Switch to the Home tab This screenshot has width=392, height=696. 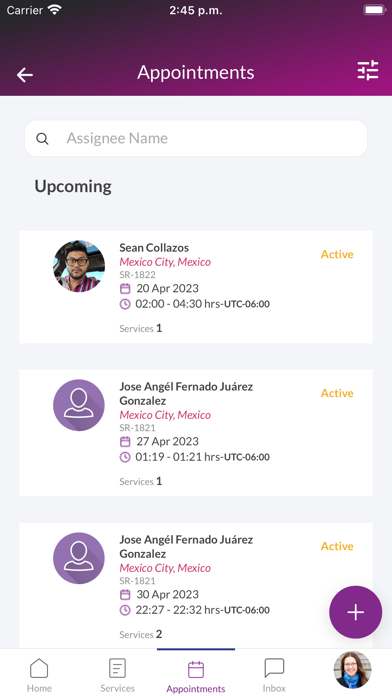coord(39,675)
